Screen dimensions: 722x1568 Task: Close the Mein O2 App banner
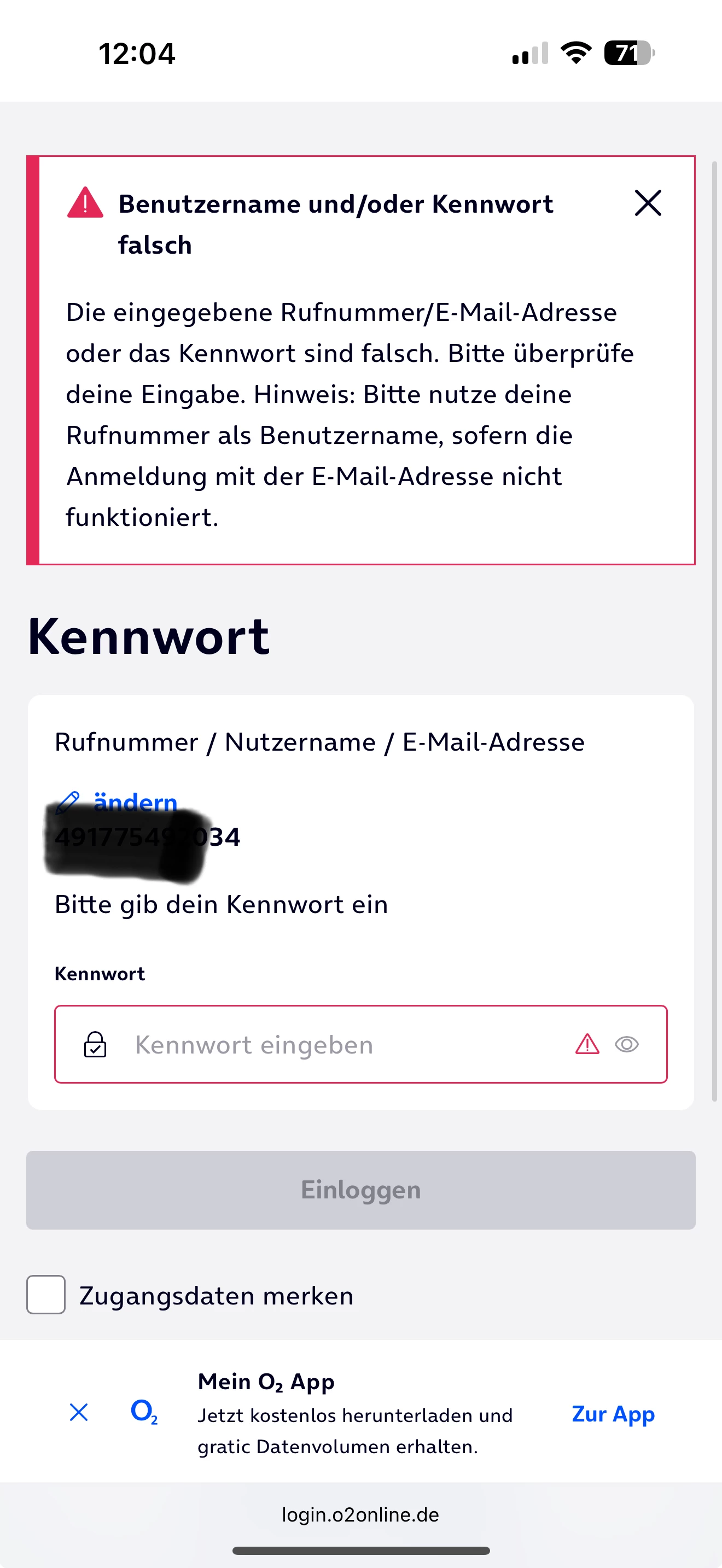(x=79, y=1412)
